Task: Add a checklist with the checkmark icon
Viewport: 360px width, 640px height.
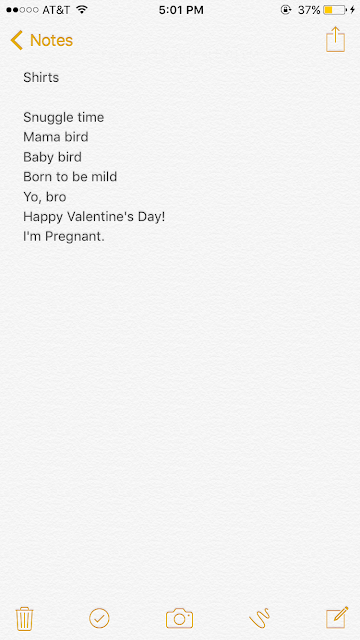Action: (x=99, y=618)
